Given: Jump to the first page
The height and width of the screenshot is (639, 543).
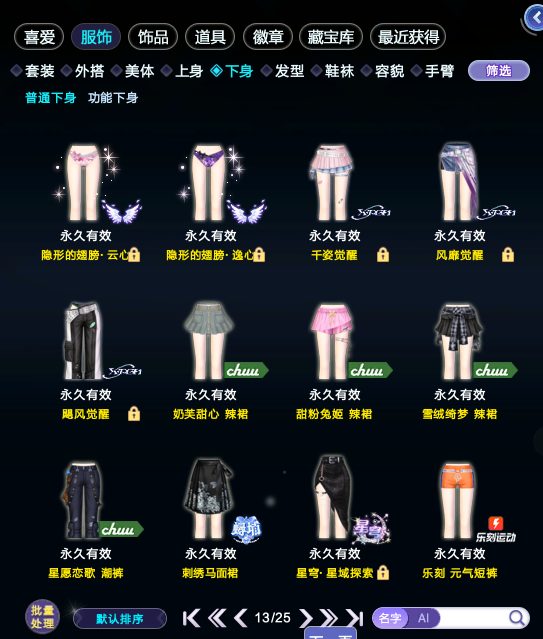Looking at the screenshot, I should click(x=191, y=618).
